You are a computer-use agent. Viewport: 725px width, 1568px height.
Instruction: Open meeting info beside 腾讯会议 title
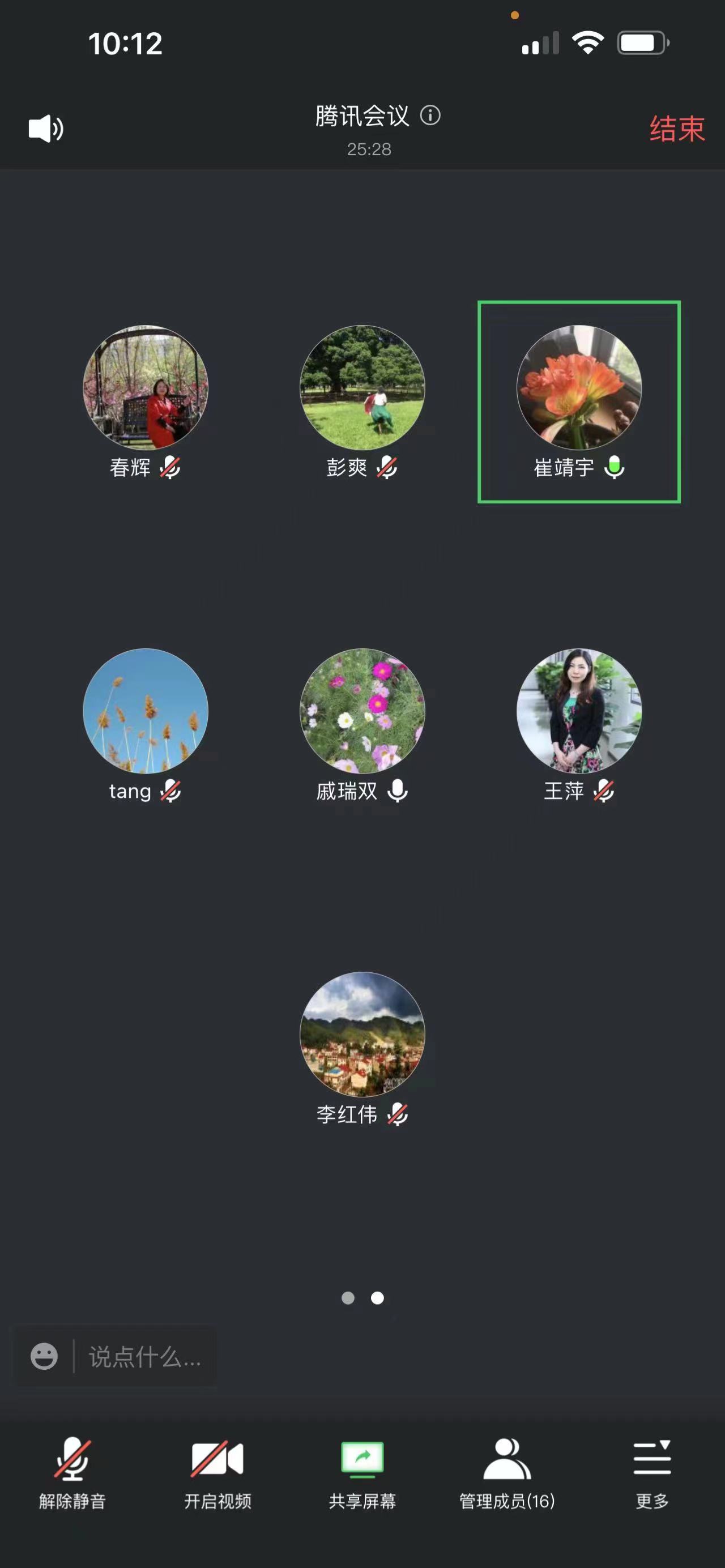tap(430, 115)
